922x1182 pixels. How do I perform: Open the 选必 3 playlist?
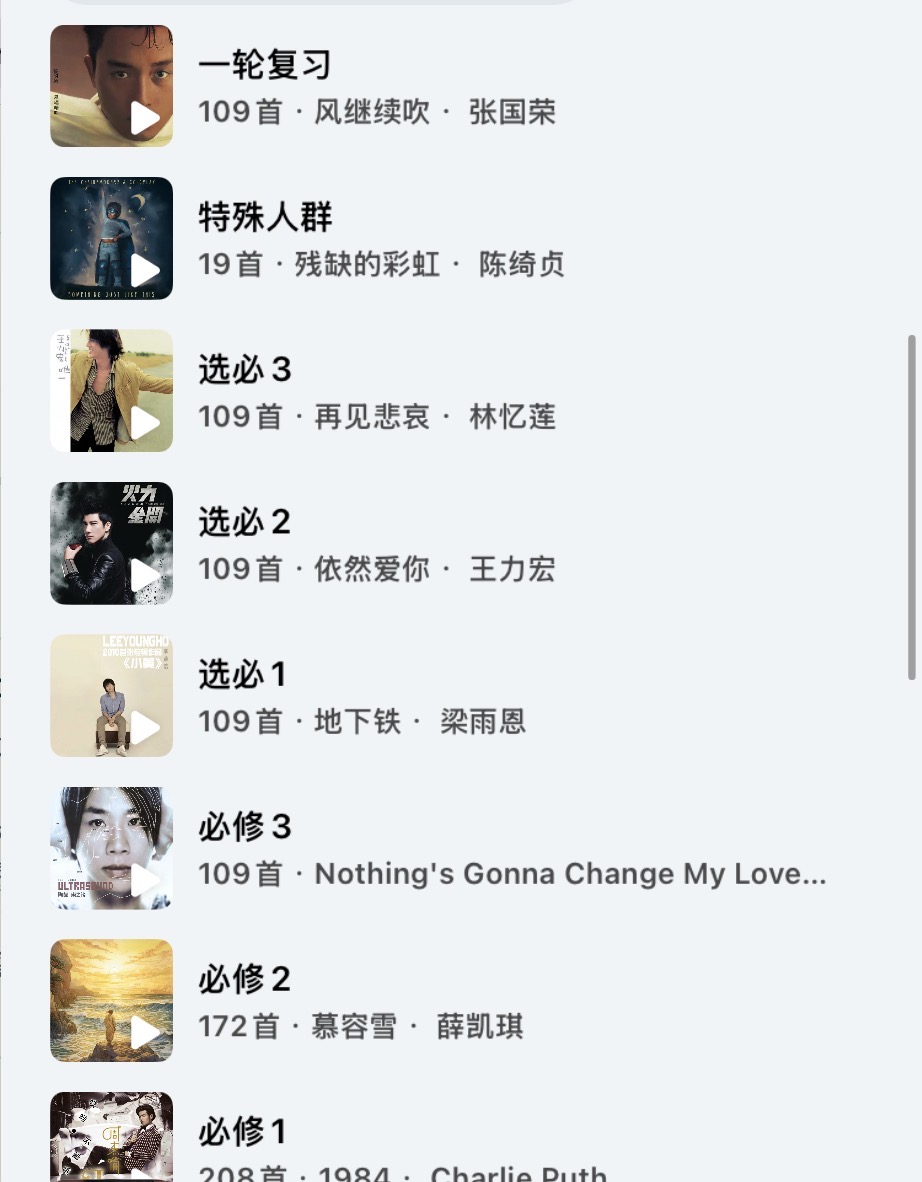(x=245, y=370)
